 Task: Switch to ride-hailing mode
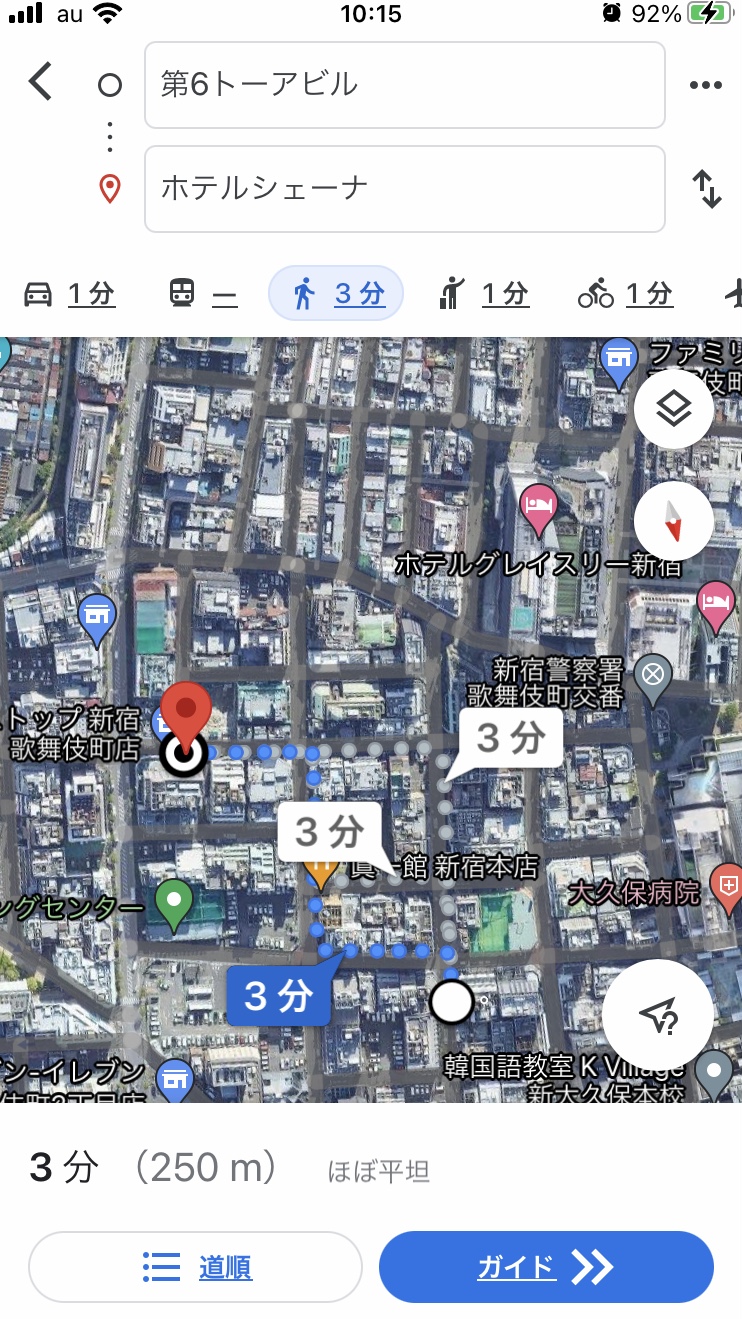483,294
